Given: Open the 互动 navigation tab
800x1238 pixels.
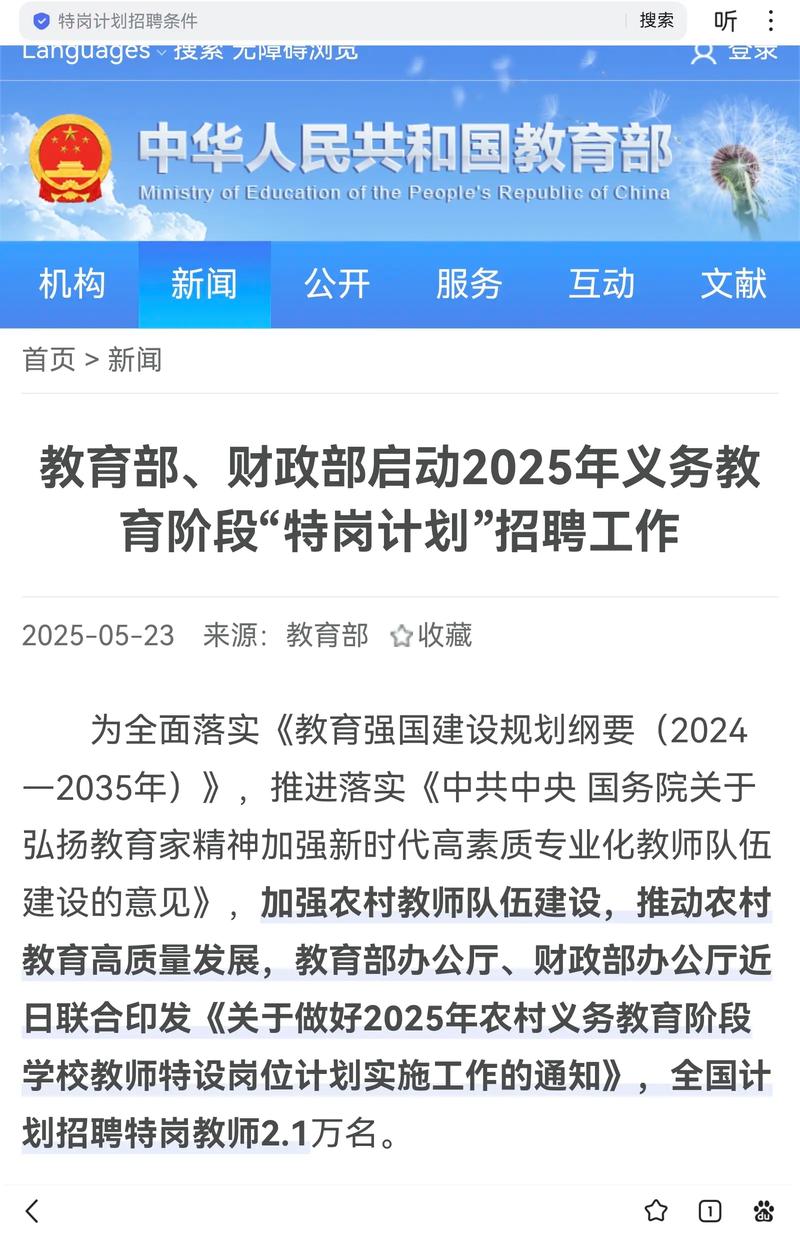Looking at the screenshot, I should coord(601,284).
